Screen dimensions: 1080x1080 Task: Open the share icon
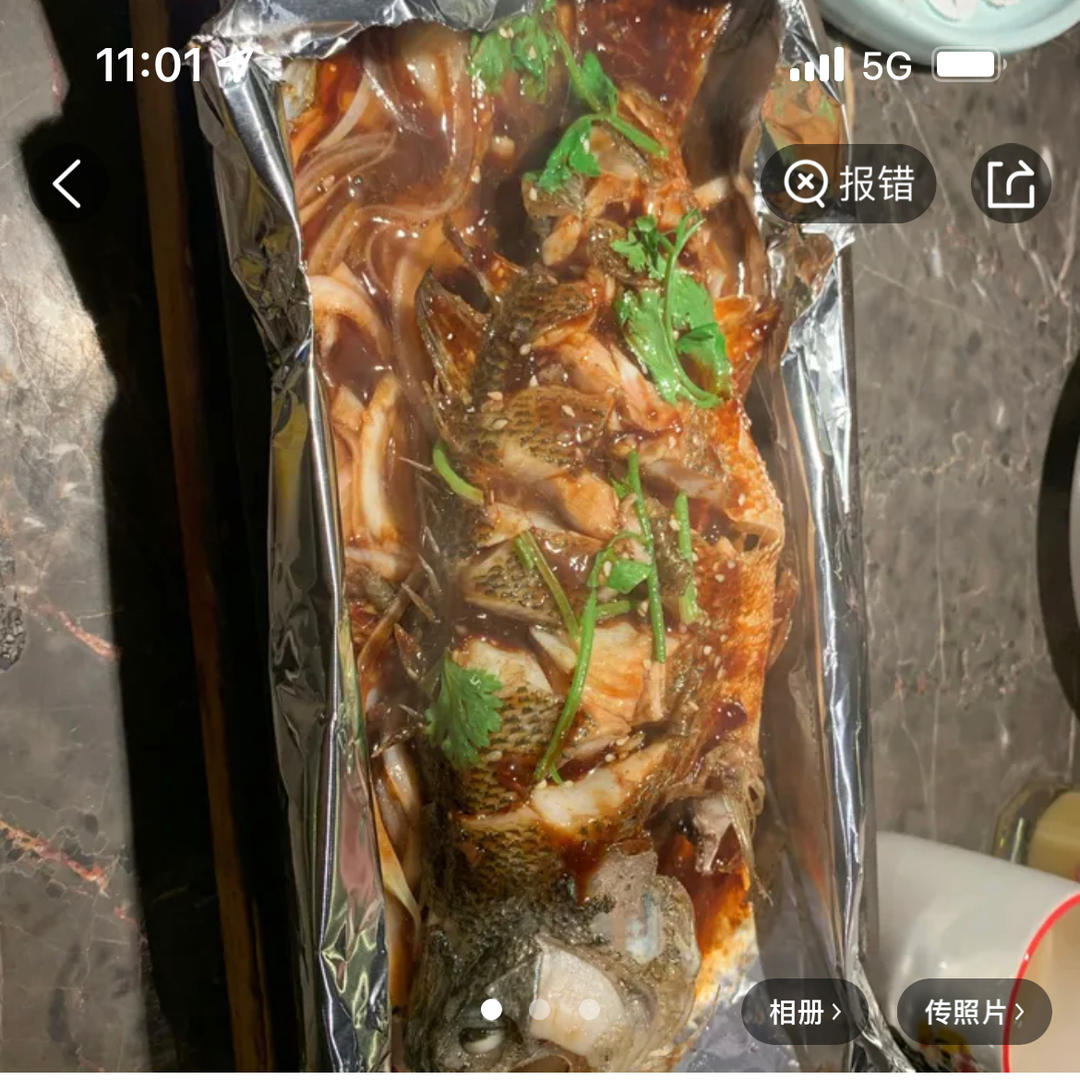pos(1010,184)
